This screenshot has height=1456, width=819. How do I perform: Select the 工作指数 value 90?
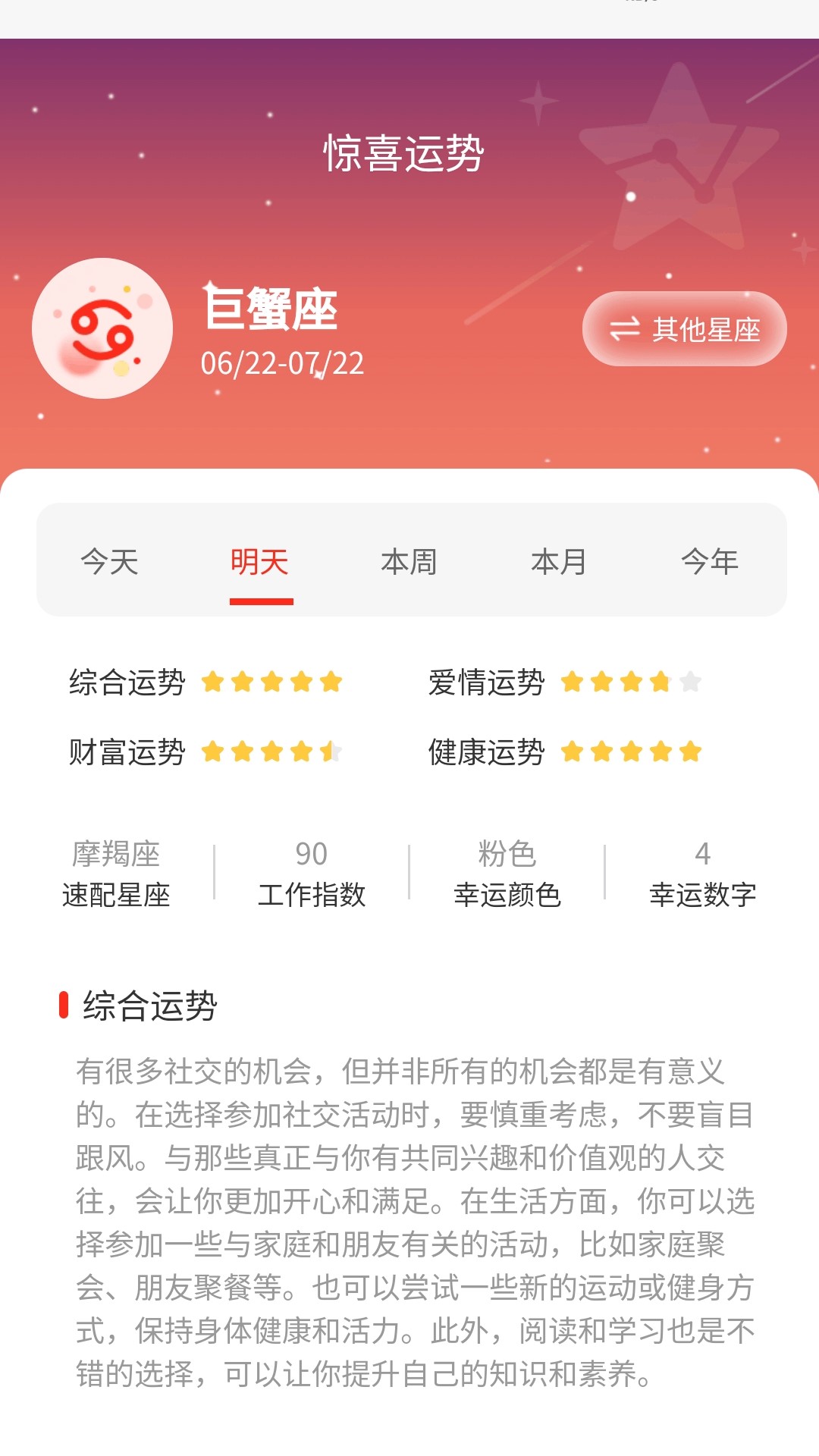click(x=309, y=855)
